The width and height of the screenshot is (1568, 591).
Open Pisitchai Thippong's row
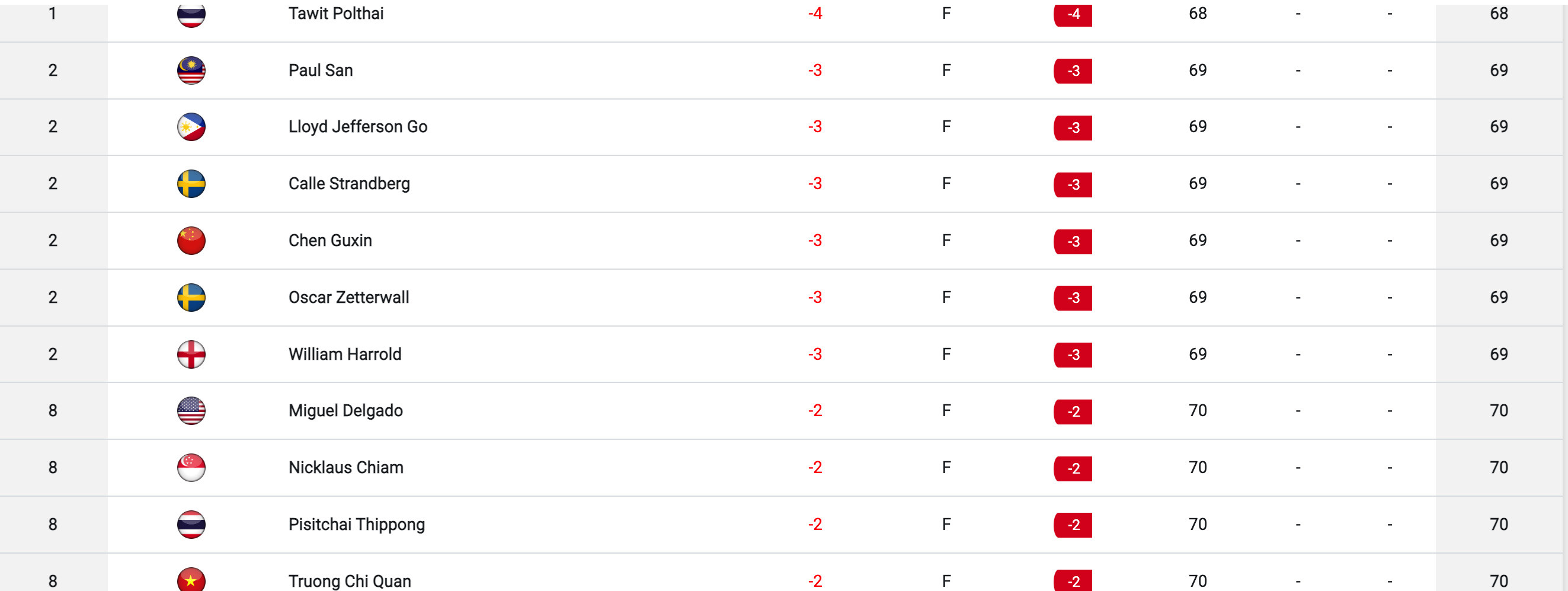(356, 525)
